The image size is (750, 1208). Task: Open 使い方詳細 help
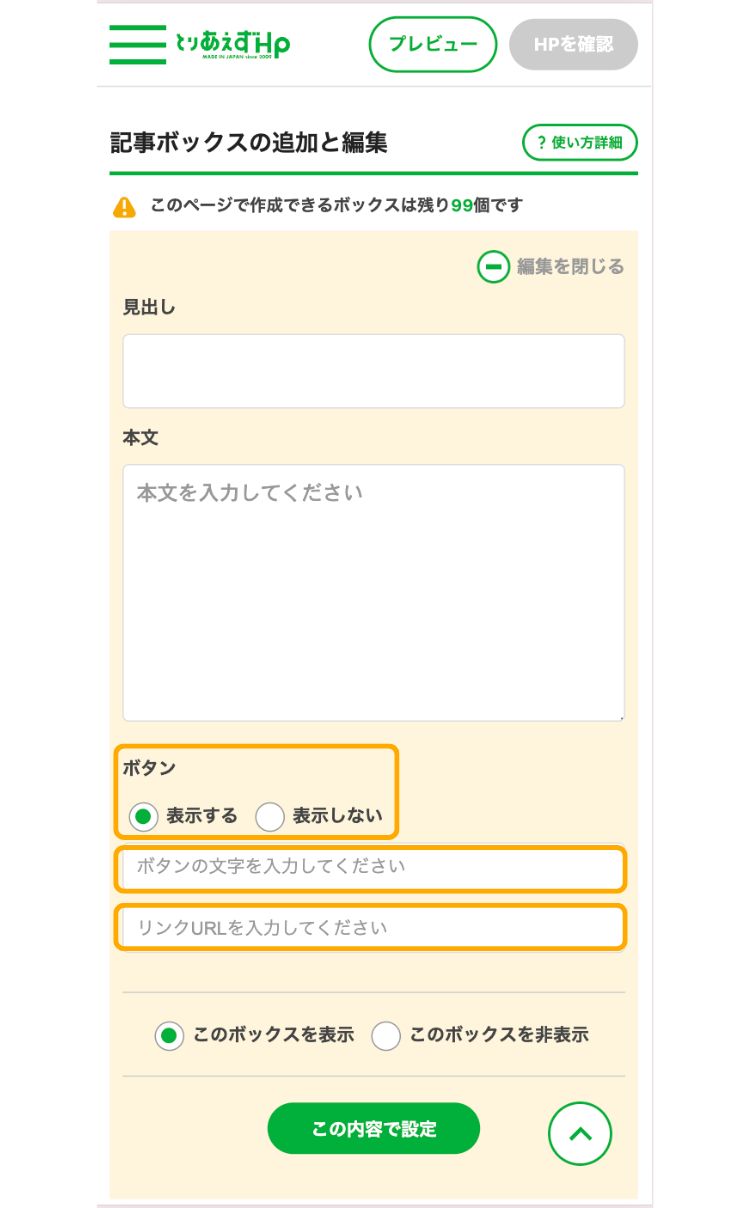pos(580,142)
